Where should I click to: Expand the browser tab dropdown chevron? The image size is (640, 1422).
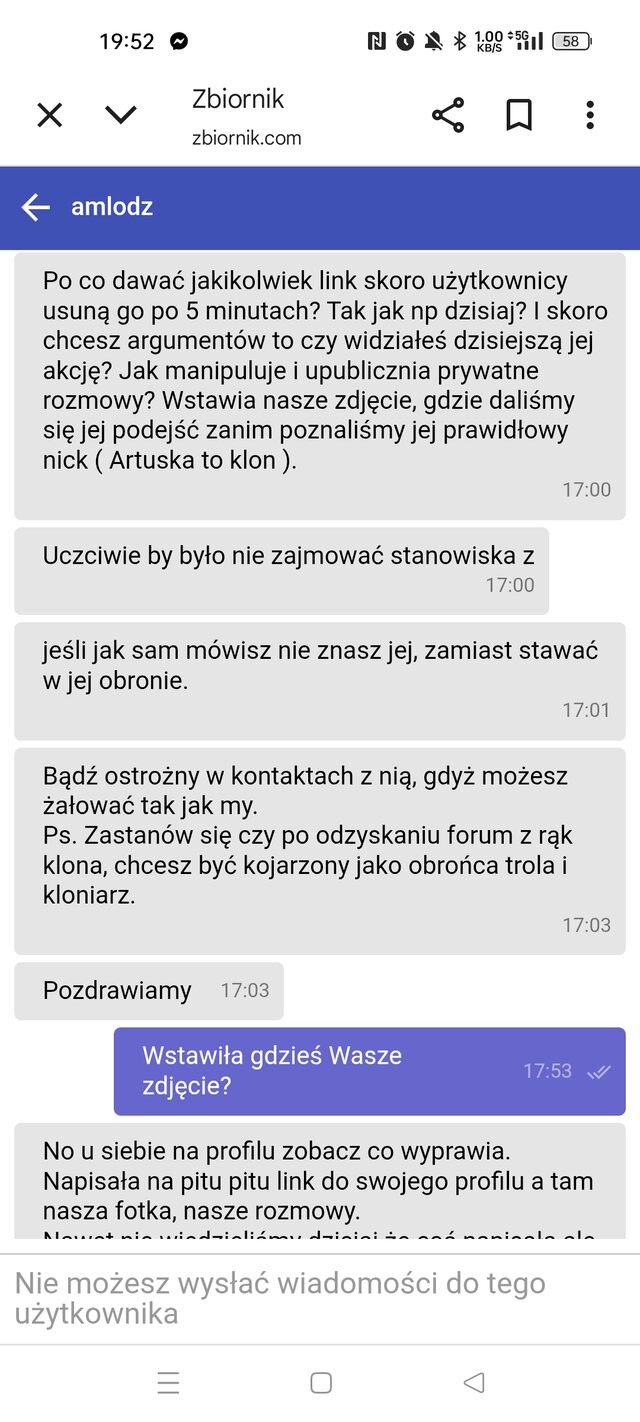tap(121, 115)
